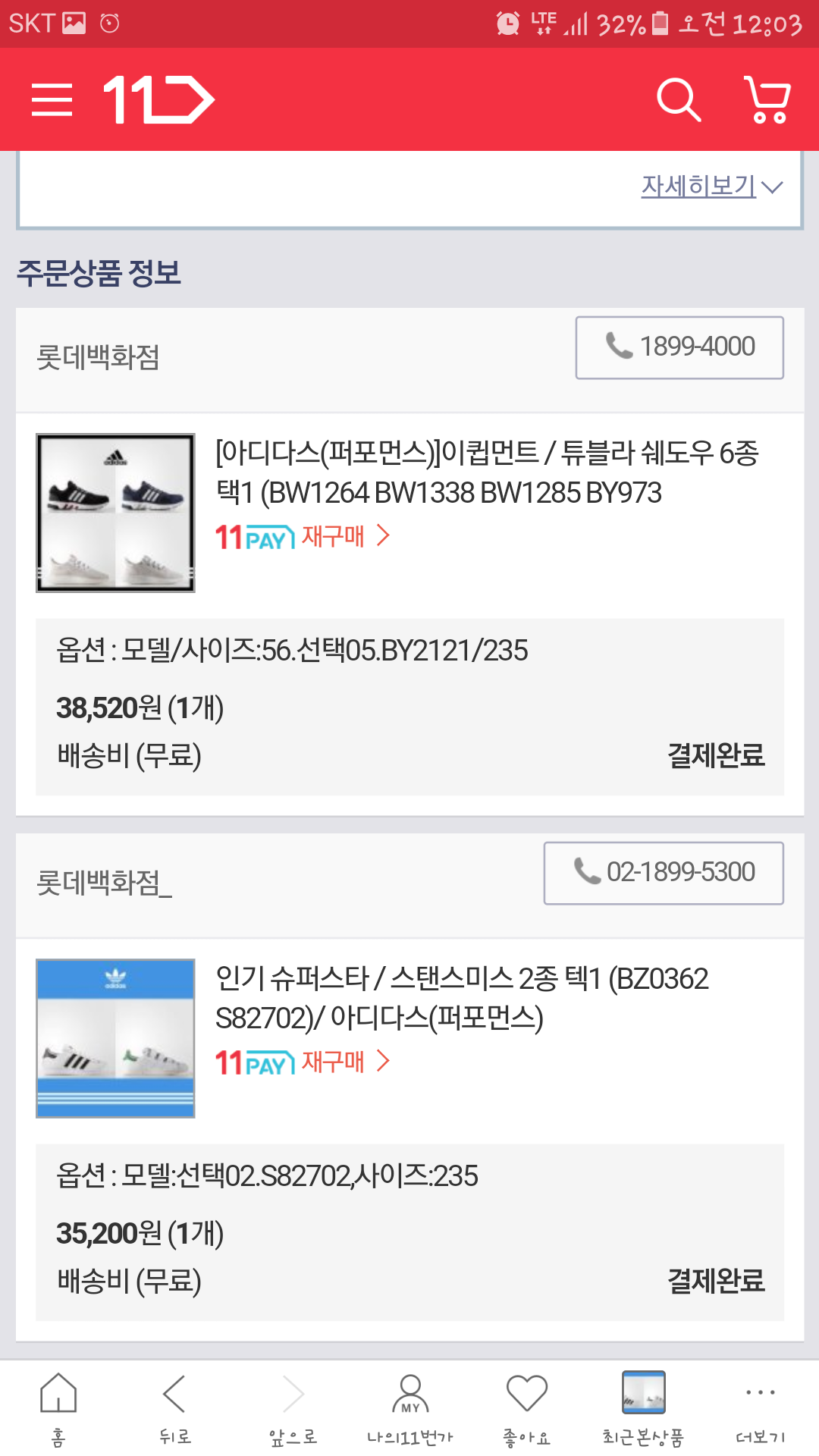Open the 슈퍼스타/스탠스미스 product image
The image size is (819, 1456).
(115, 1038)
